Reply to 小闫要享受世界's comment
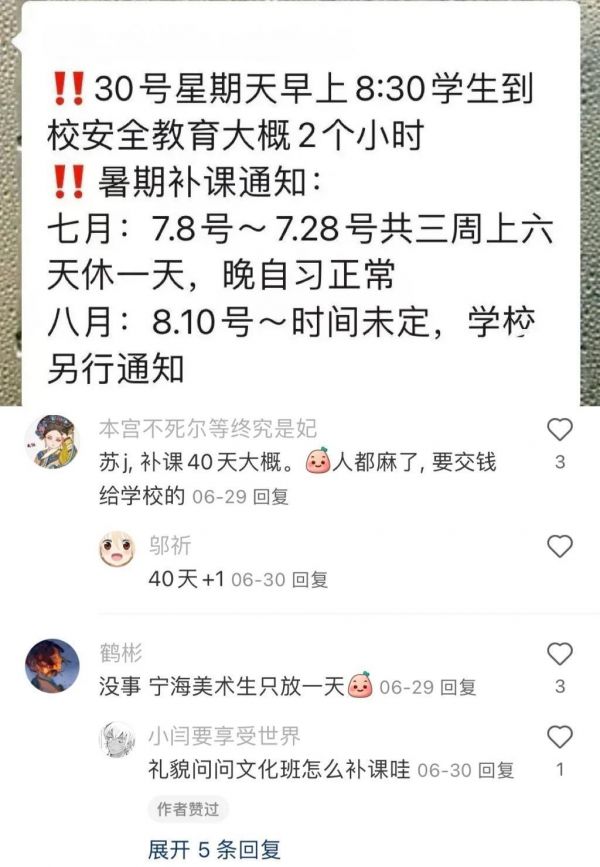 (x=497, y=770)
